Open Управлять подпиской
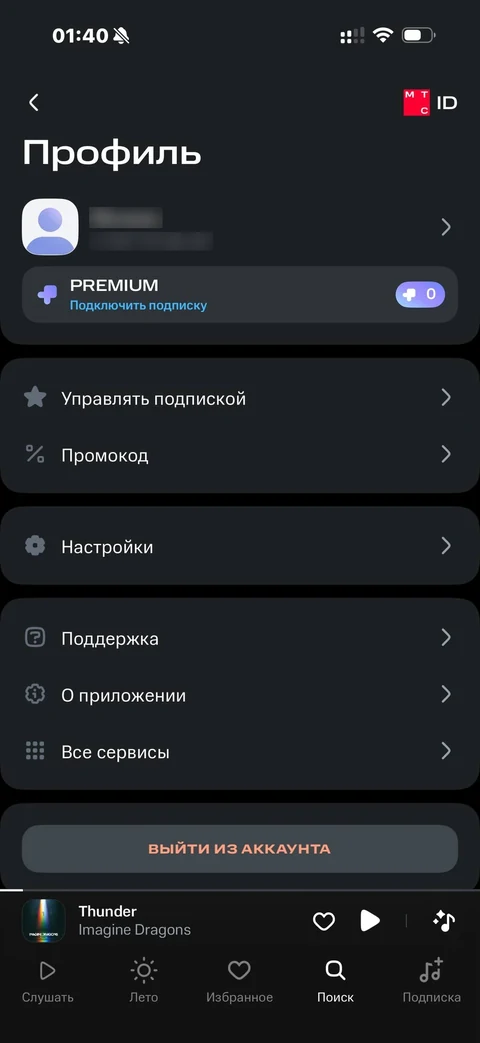 (240, 398)
